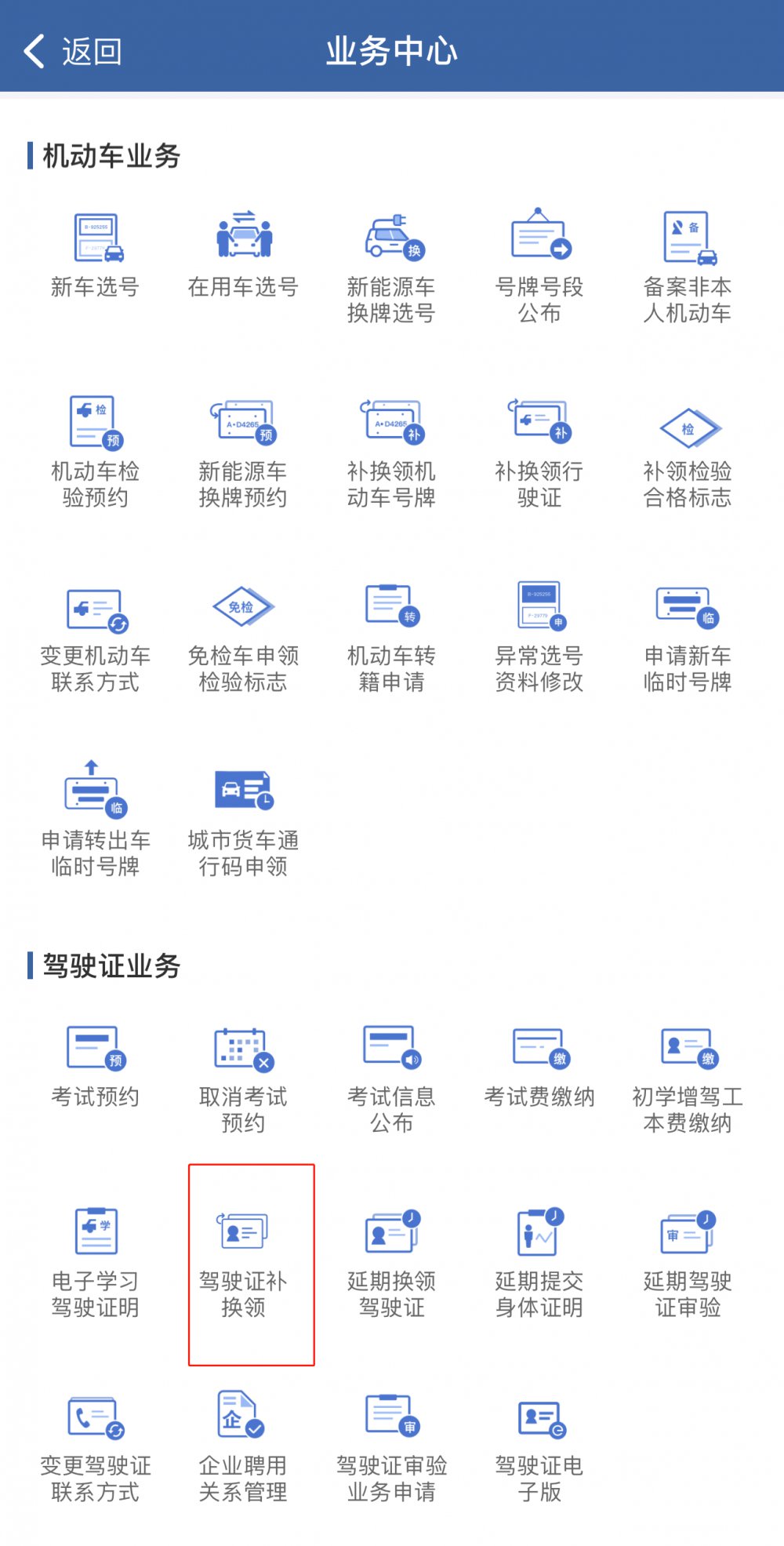Open 变更机动车联系方式
784x1546 pixels.
coord(95,636)
